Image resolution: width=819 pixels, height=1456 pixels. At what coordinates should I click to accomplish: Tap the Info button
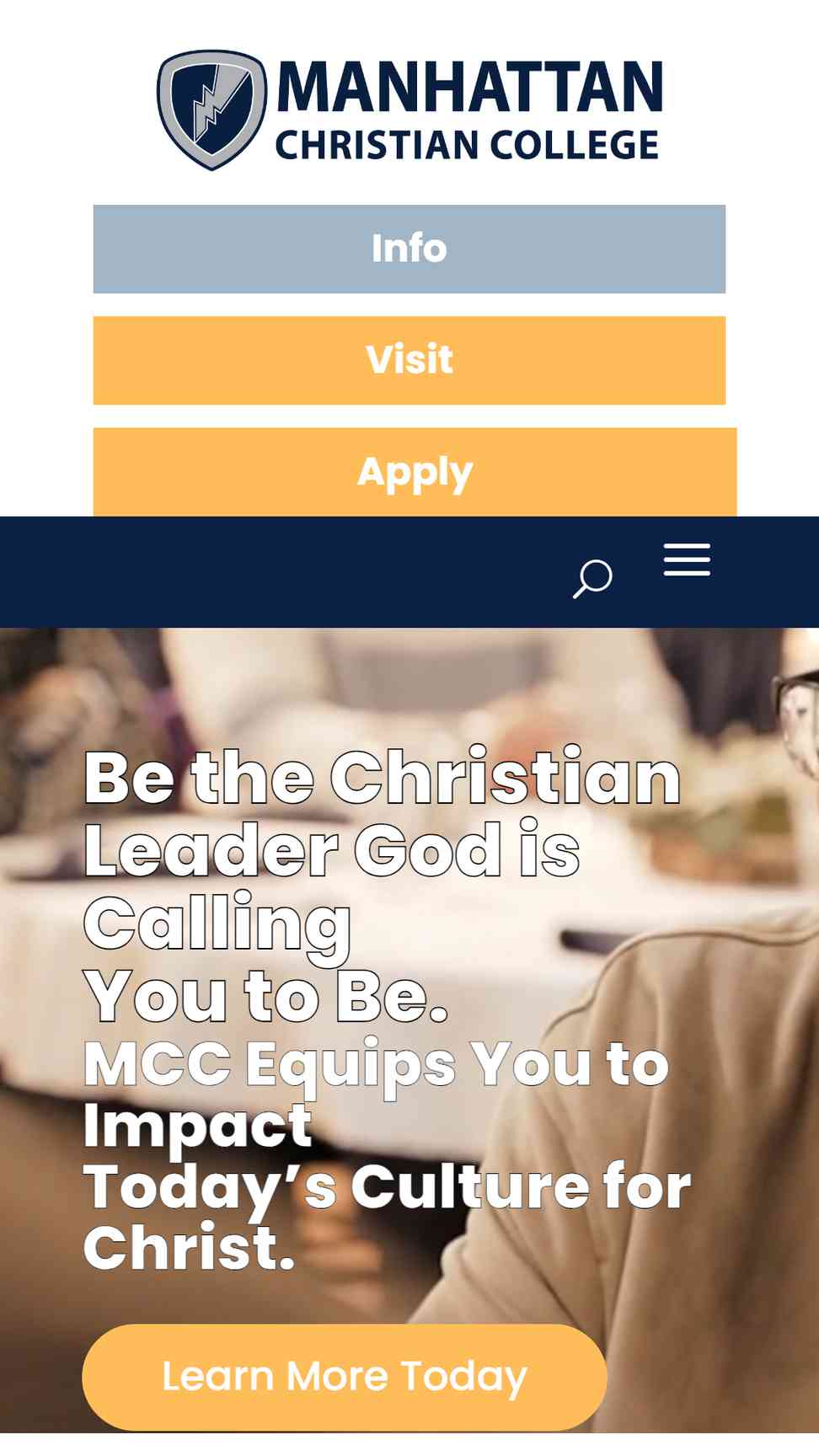point(409,249)
